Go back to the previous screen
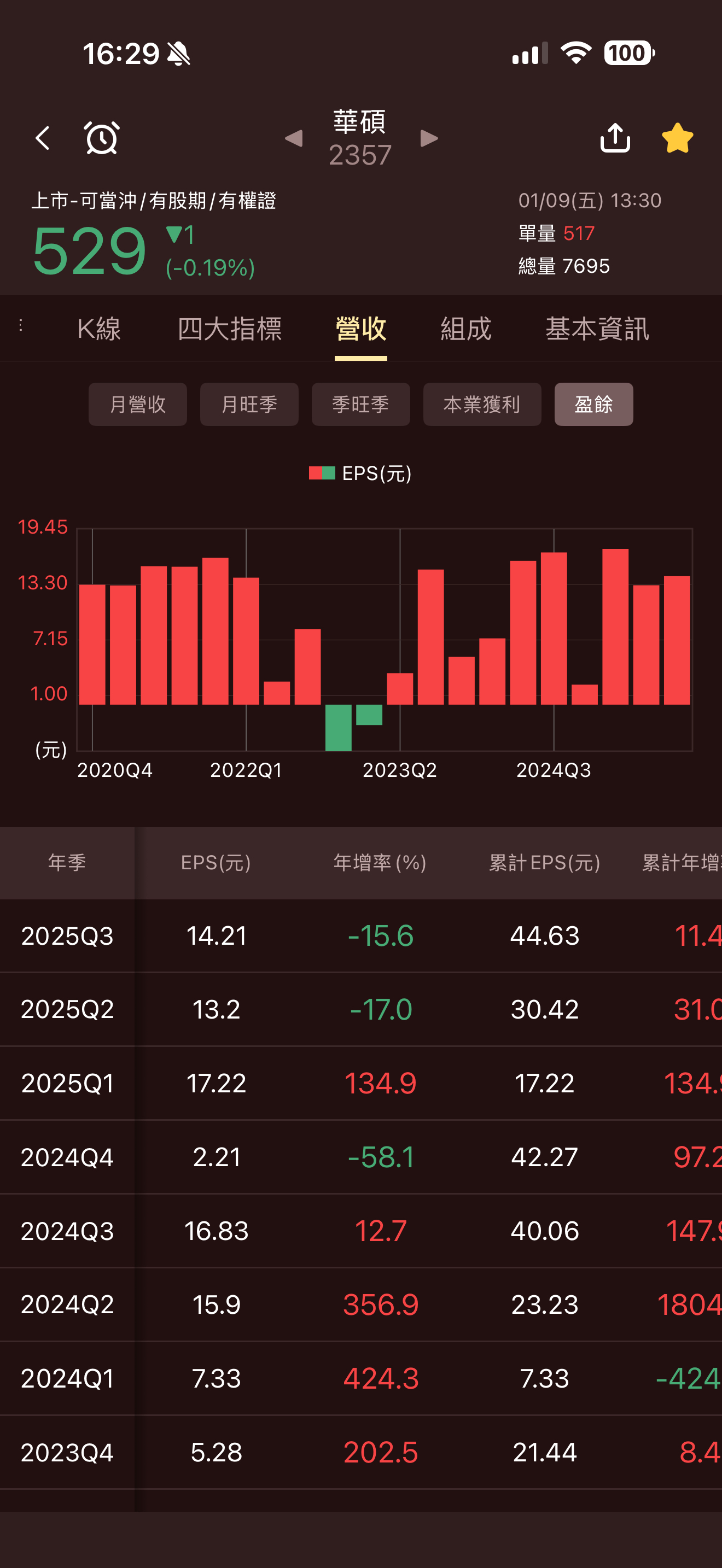 pos(43,138)
